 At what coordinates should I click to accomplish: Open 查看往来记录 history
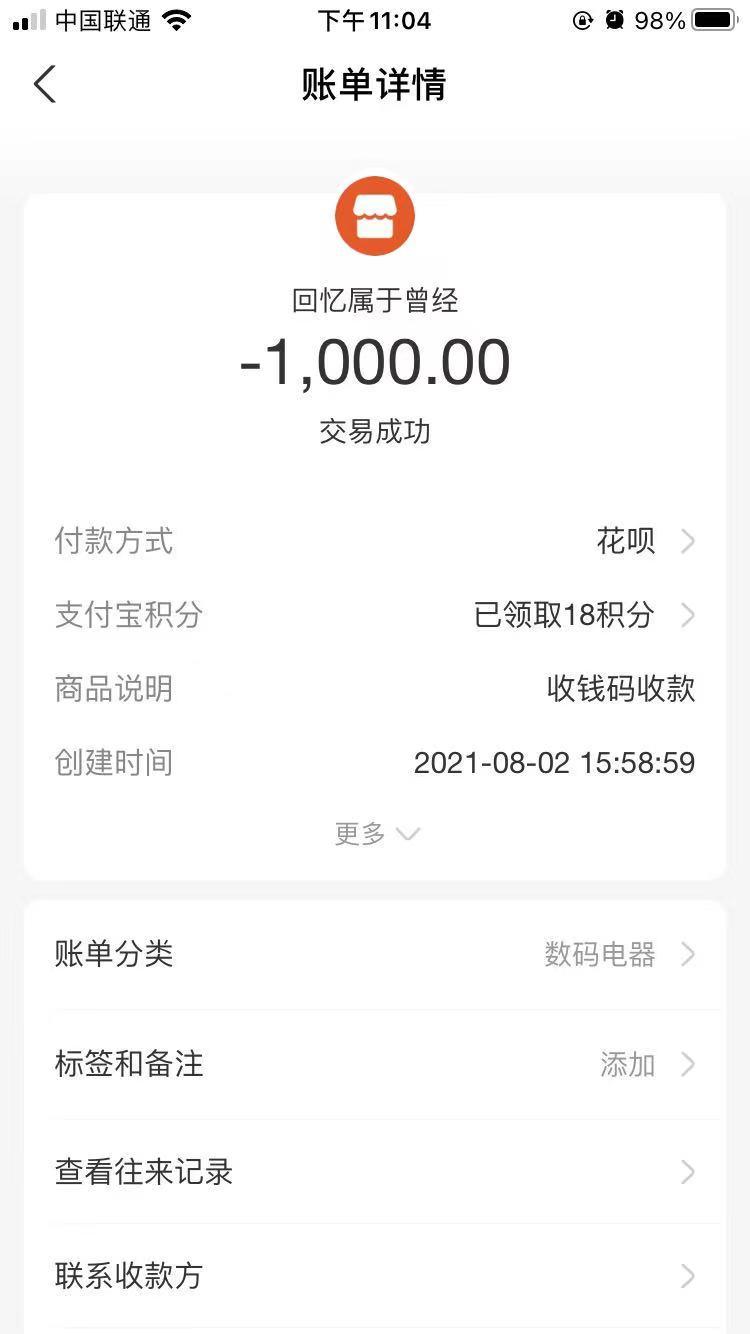pos(374,1172)
